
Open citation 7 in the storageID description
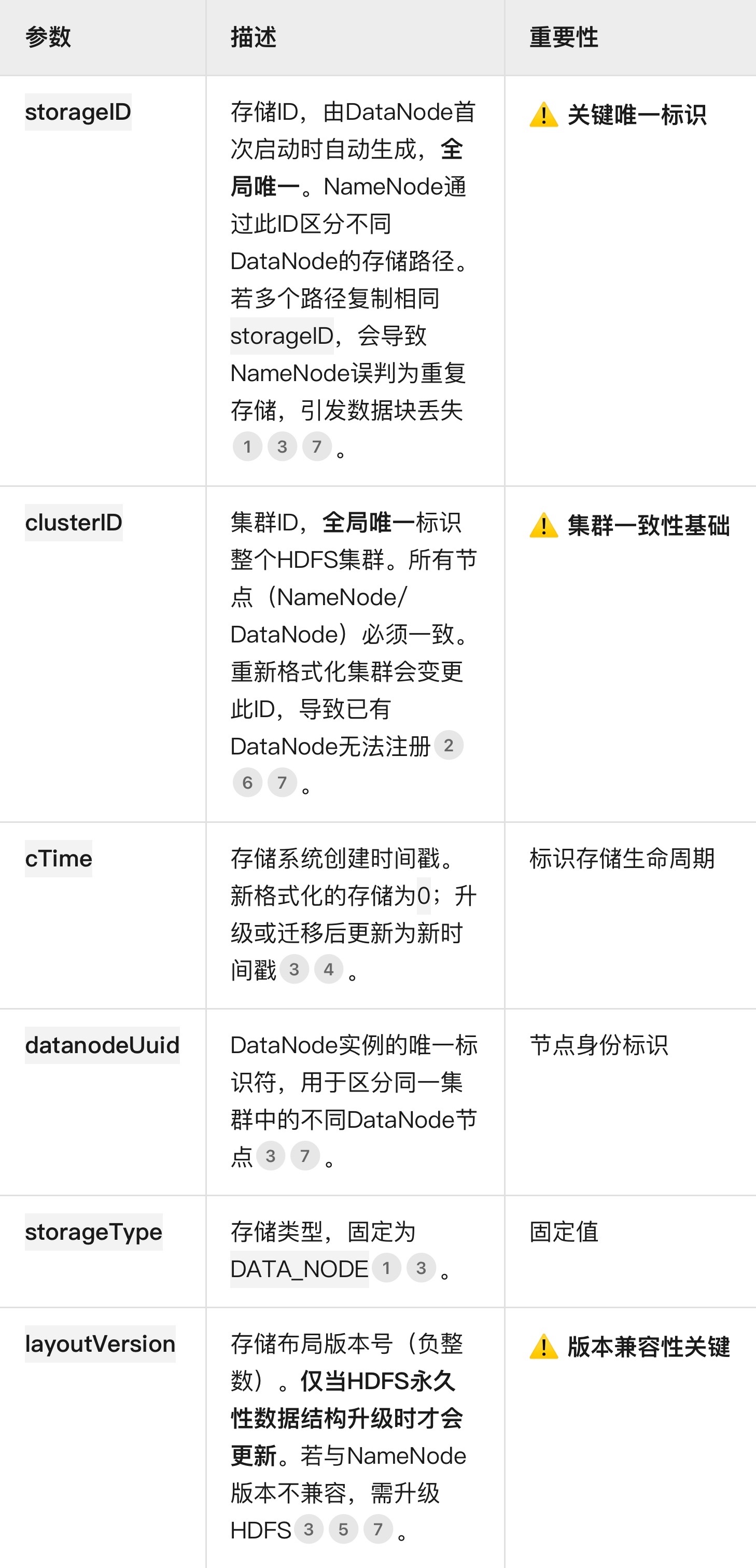point(316,447)
